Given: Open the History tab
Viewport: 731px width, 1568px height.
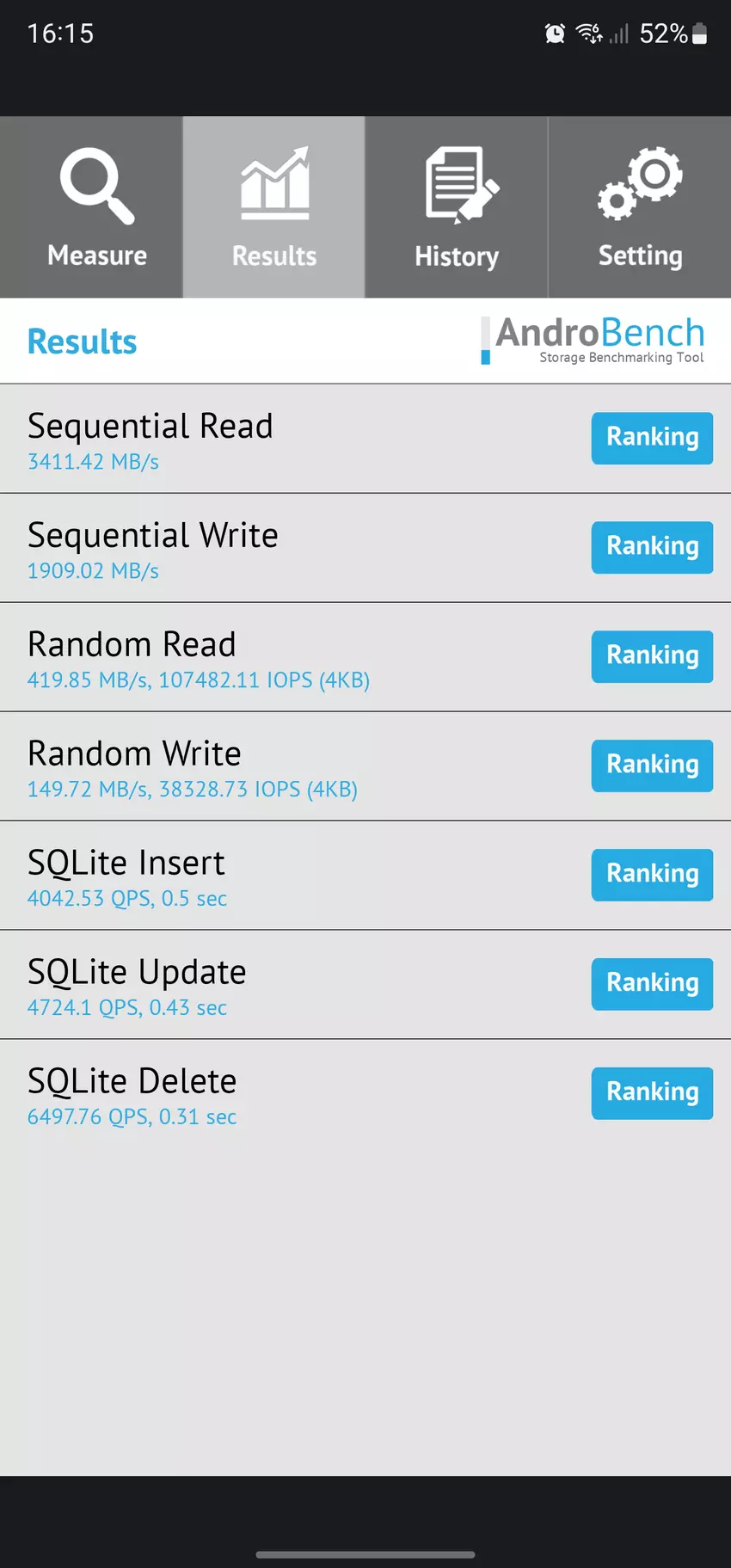Looking at the screenshot, I should (457, 207).
